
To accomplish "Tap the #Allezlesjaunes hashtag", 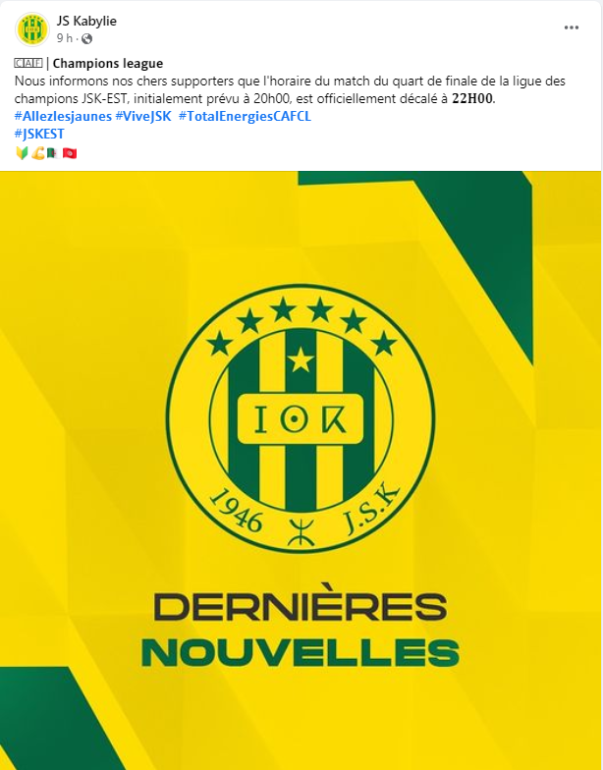I will click(62, 116).
